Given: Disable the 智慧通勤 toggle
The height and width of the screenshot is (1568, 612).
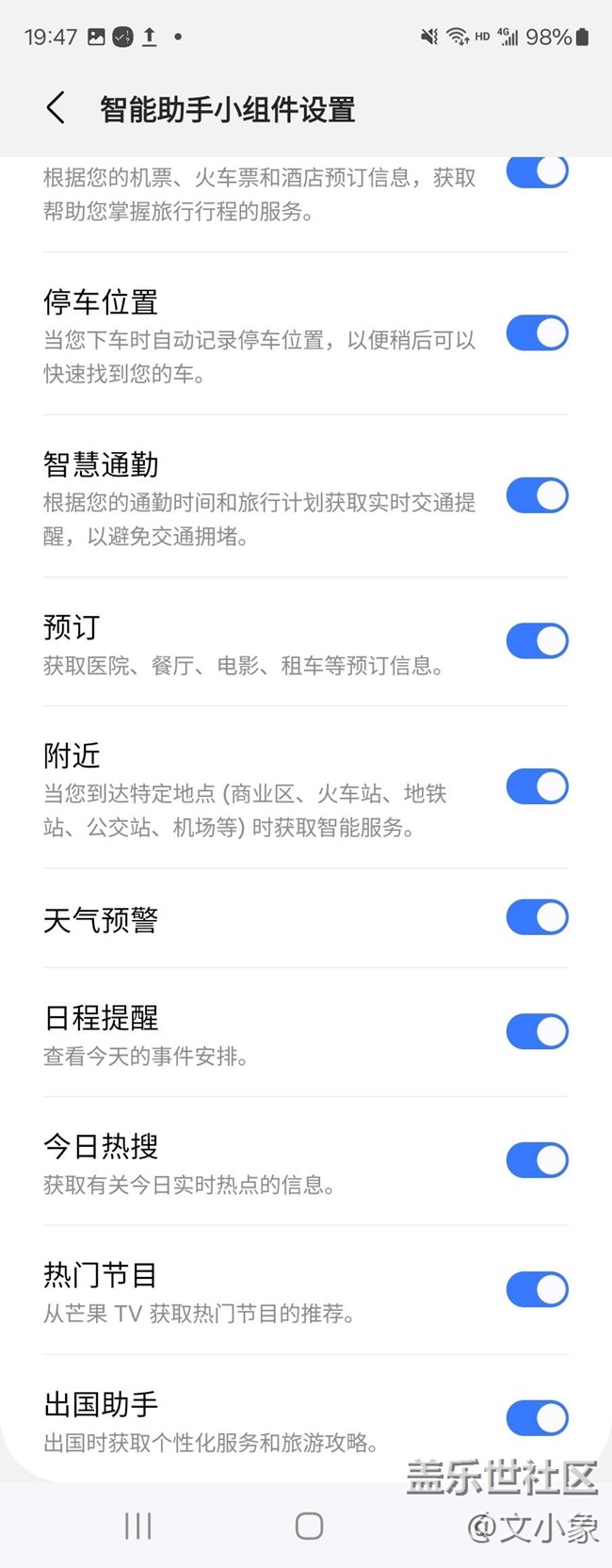Looking at the screenshot, I should click(537, 496).
